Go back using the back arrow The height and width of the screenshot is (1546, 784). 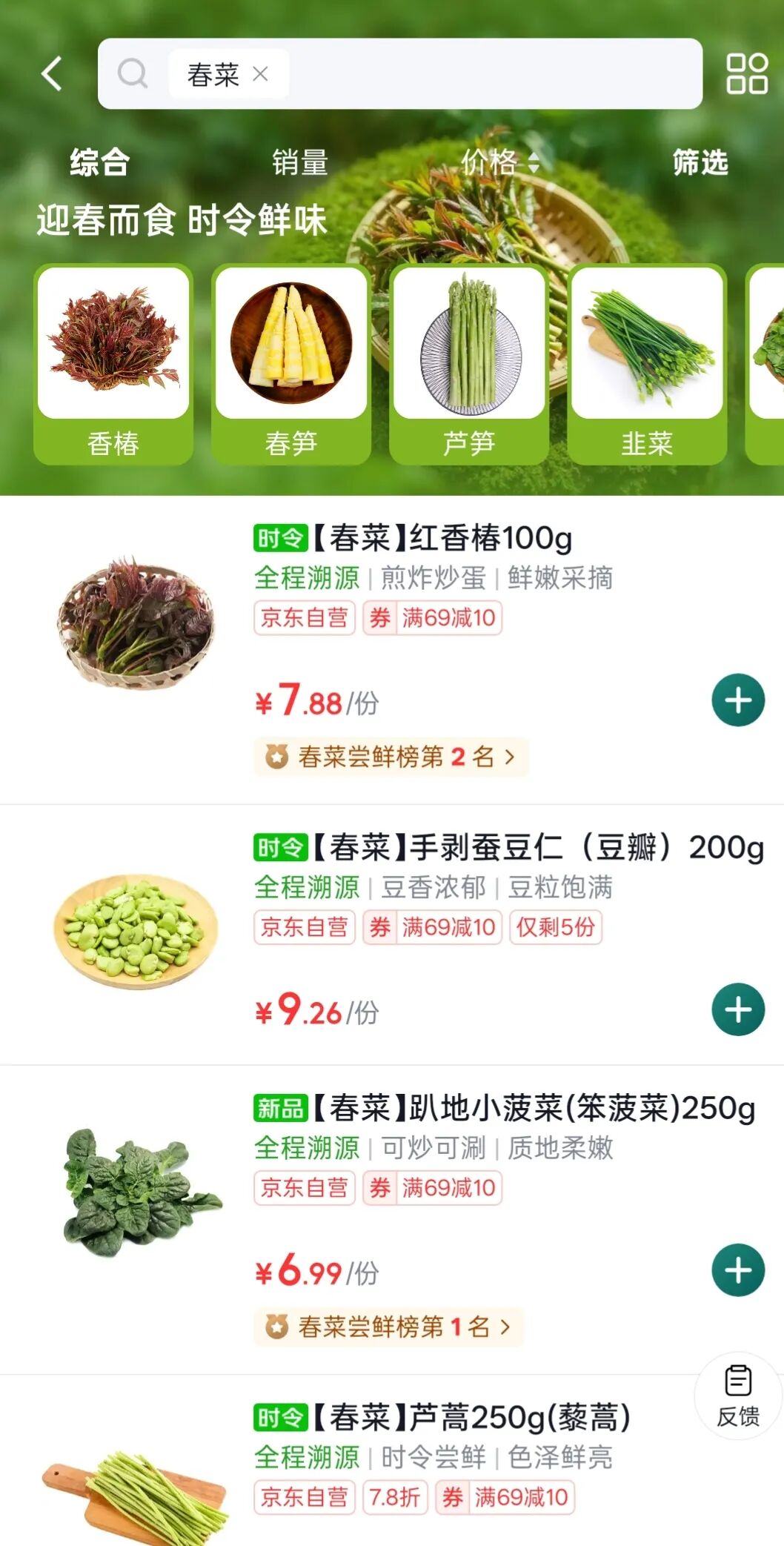tap(52, 74)
